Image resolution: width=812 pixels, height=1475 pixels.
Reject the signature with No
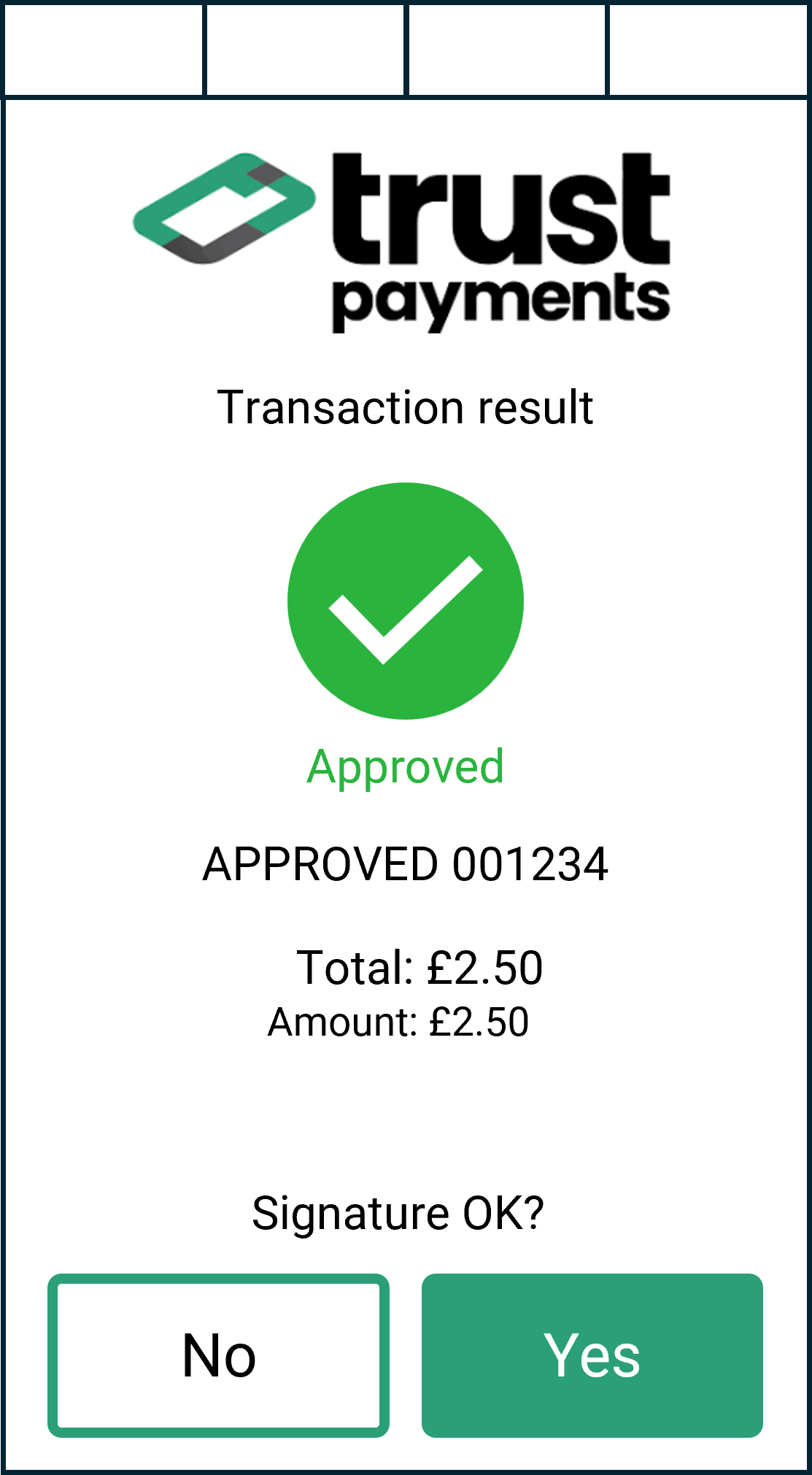click(218, 1355)
